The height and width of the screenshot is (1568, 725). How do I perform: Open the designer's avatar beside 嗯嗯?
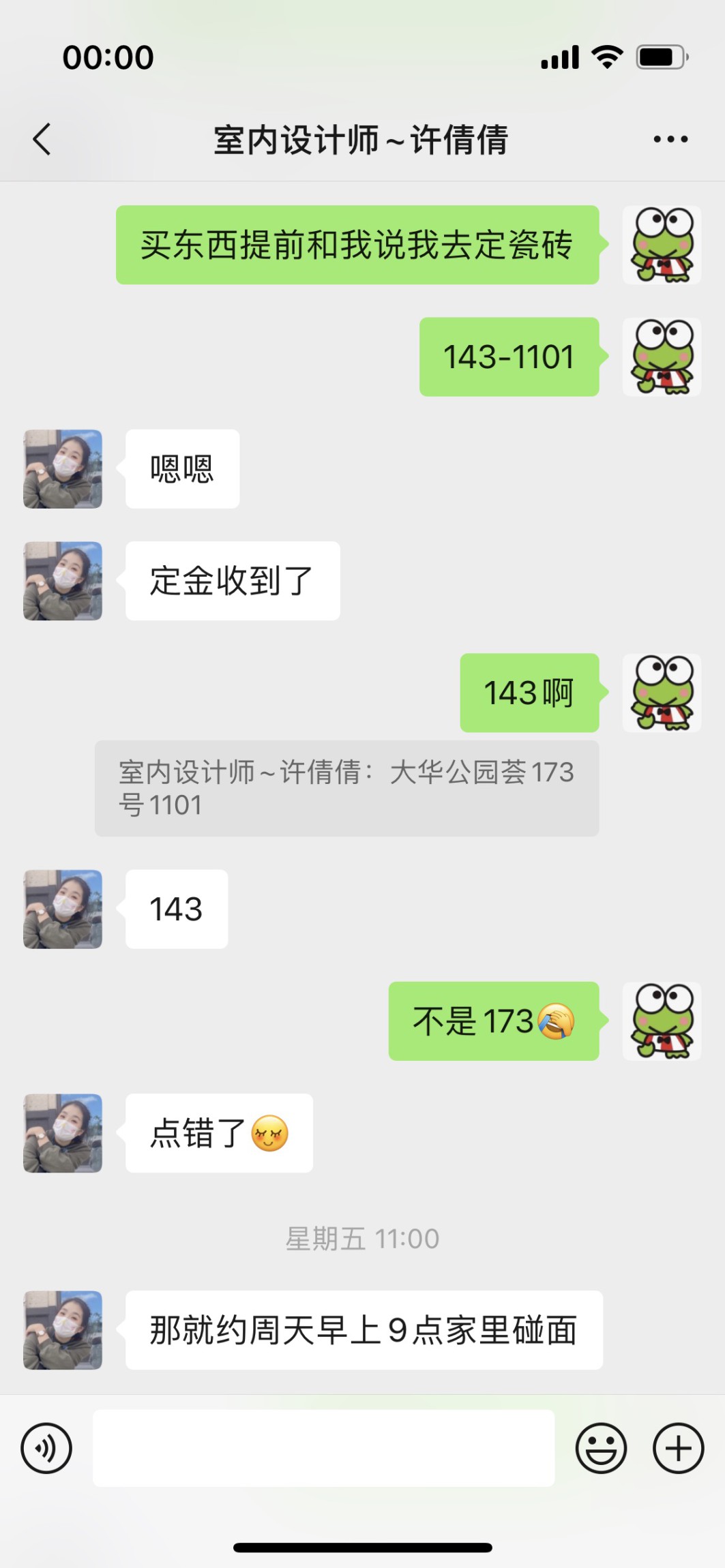pos(63,469)
